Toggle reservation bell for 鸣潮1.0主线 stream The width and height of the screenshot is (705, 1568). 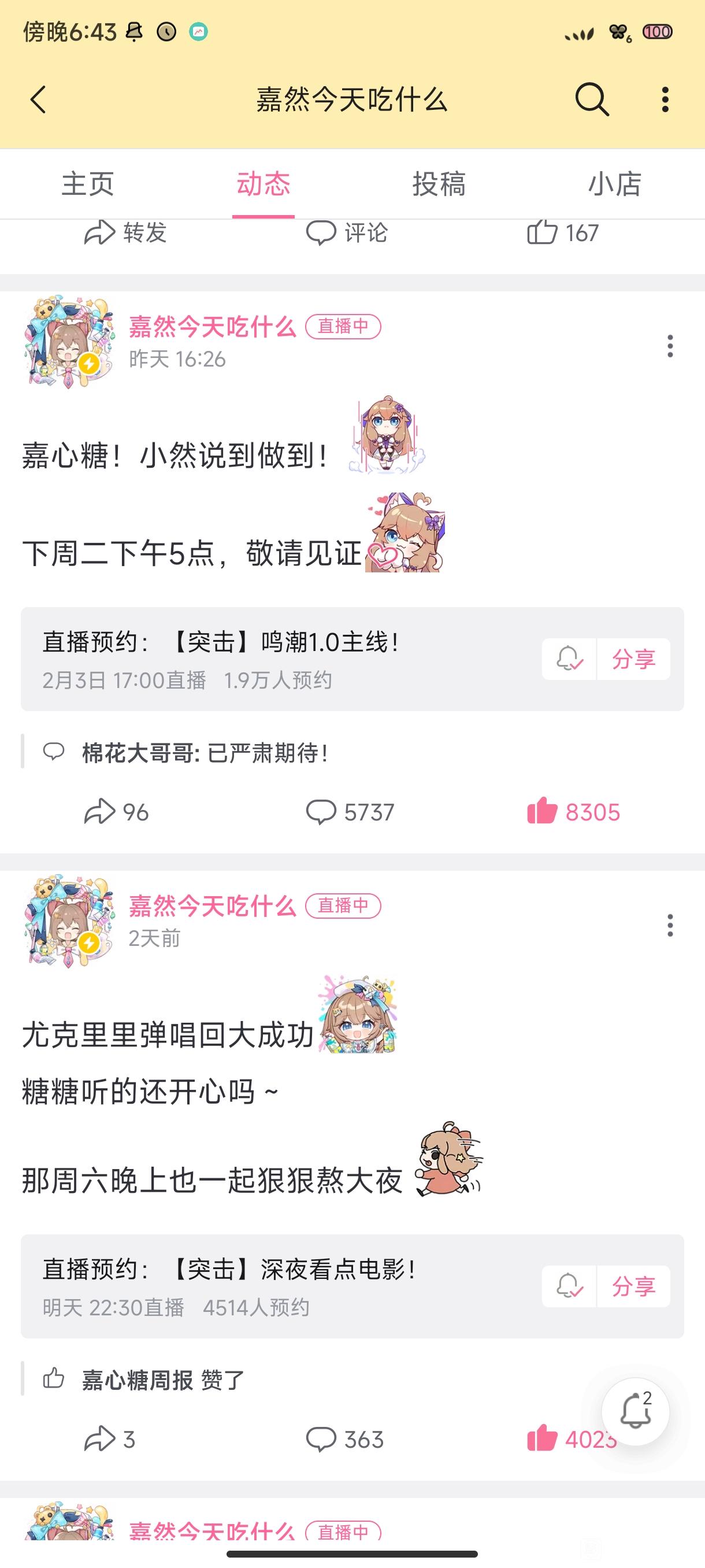[569, 659]
